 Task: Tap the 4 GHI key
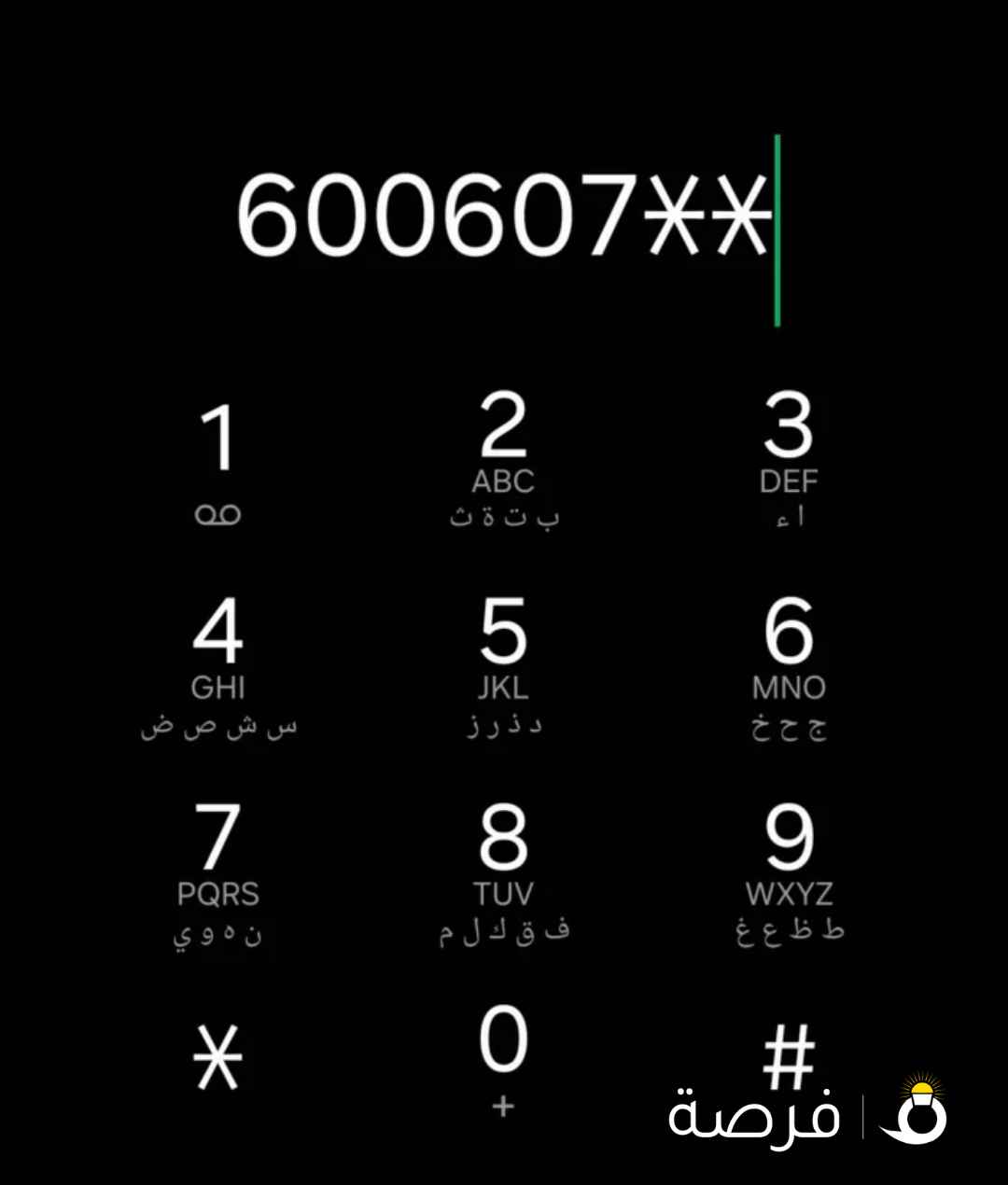click(218, 667)
